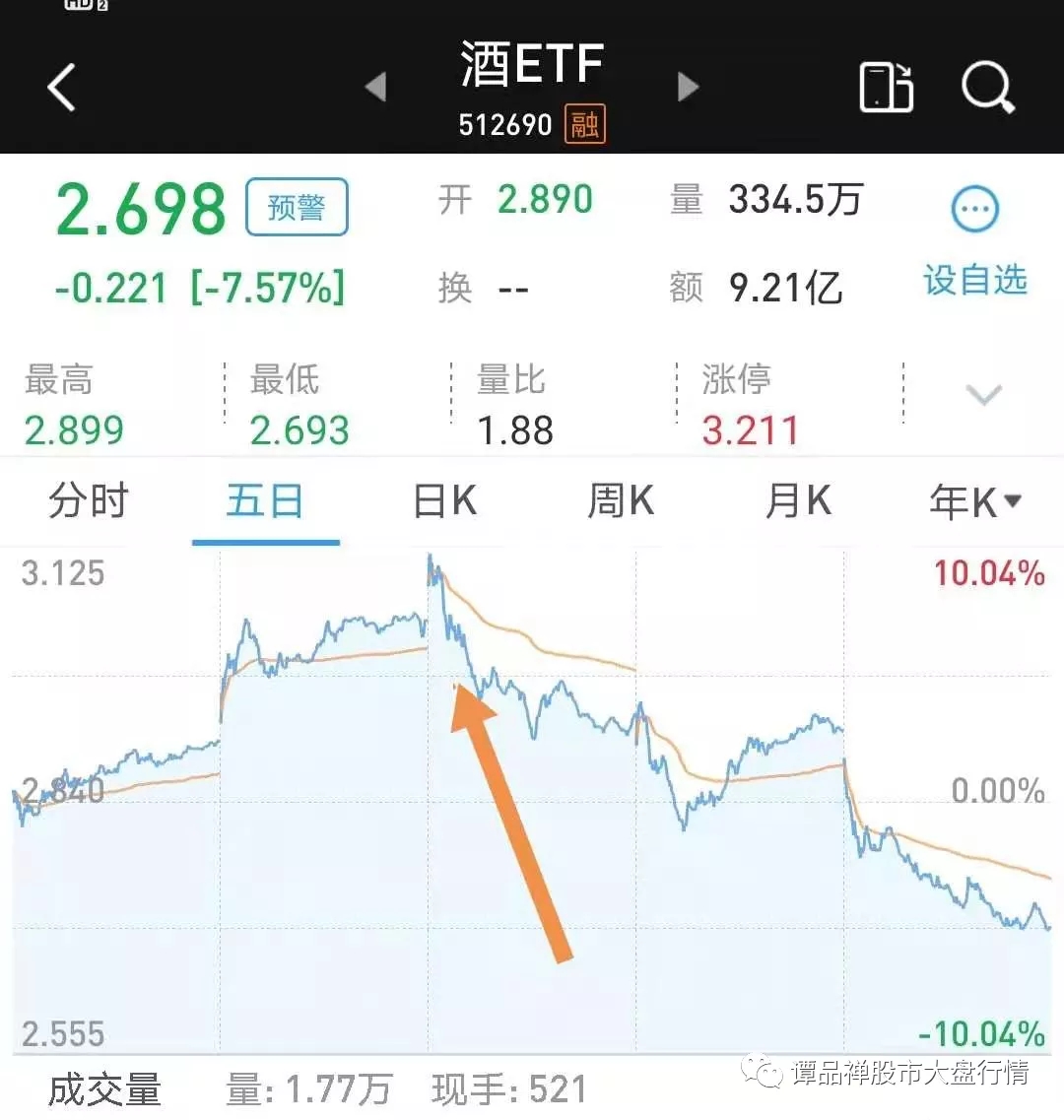Expand more quote details chevron
Image resolution: width=1064 pixels, height=1120 pixels.
pos(983,396)
